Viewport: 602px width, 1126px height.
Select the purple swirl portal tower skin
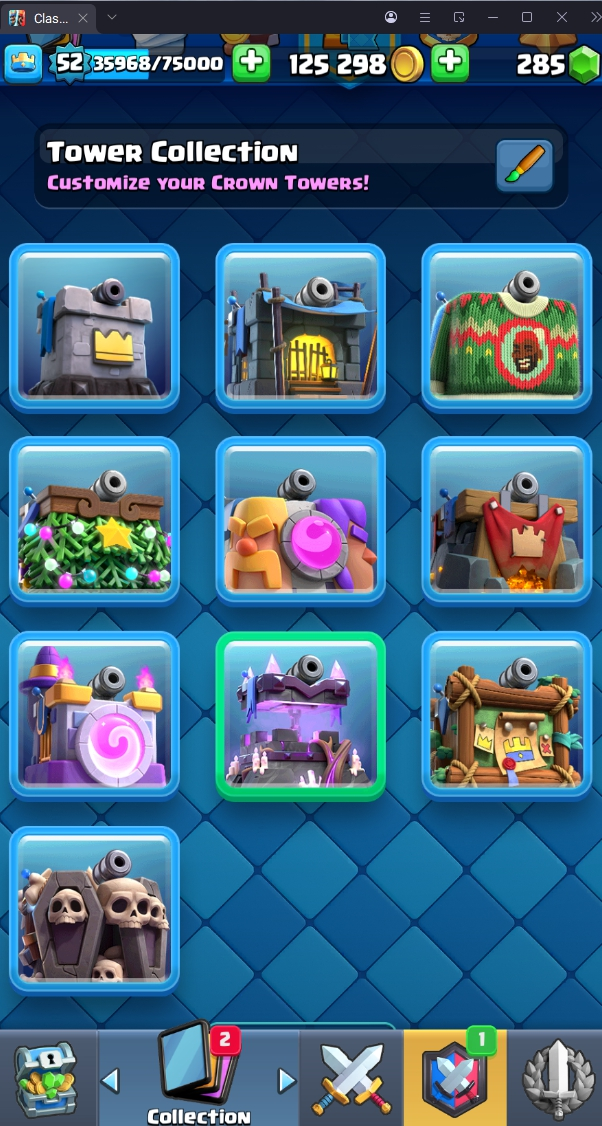(94, 715)
